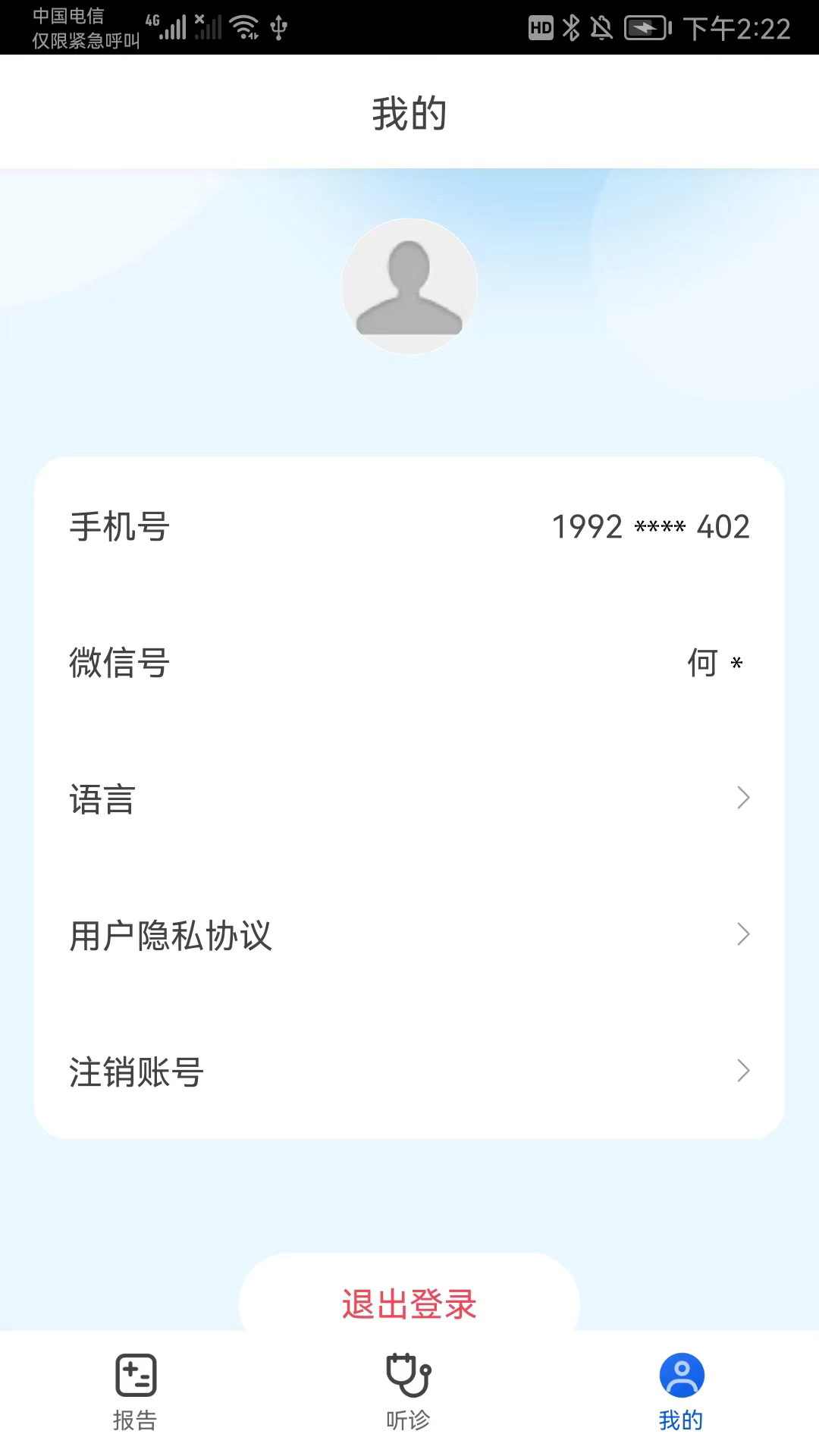Image resolution: width=819 pixels, height=1456 pixels.
Task: Open 注销账号 to delete account
Action: 409,1072
